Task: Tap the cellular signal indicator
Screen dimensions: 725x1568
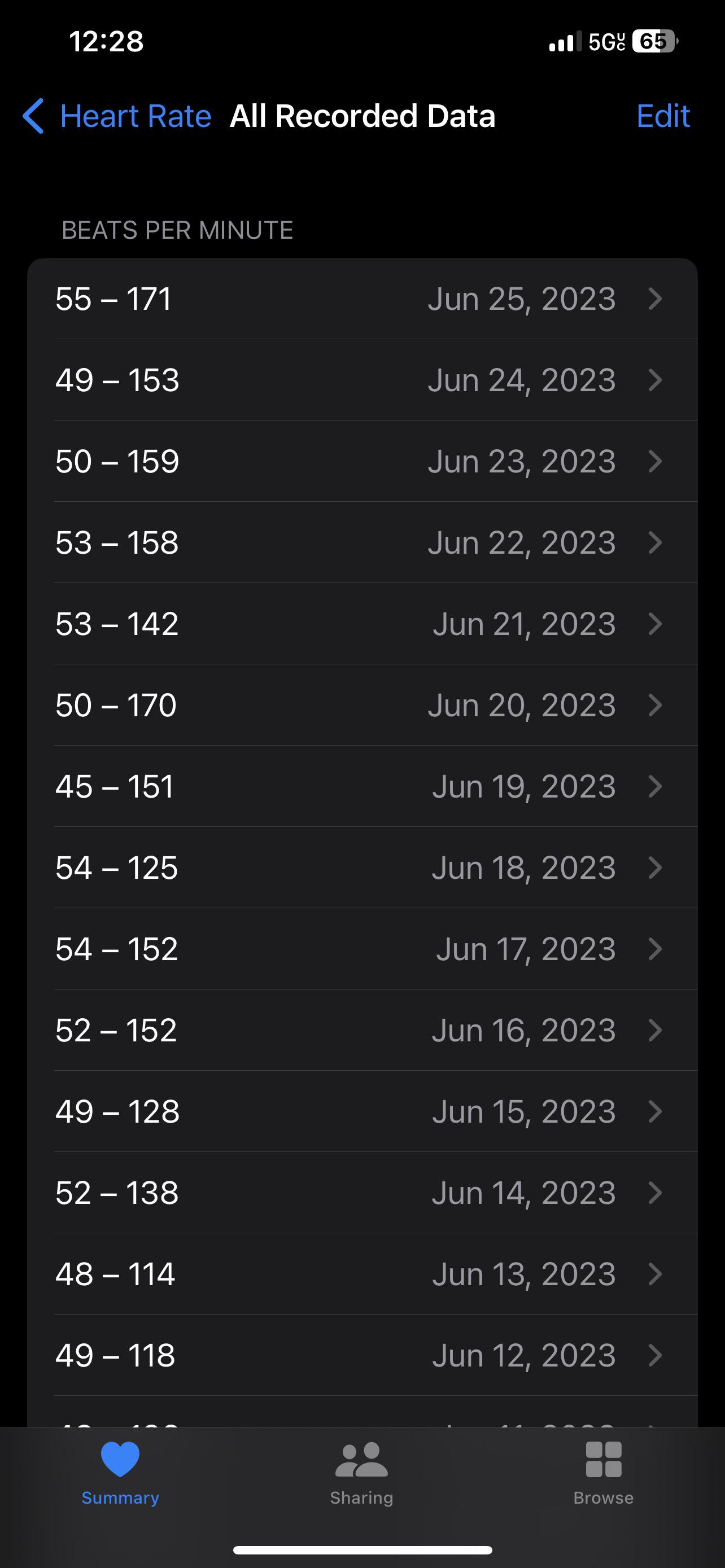Action: click(x=563, y=41)
